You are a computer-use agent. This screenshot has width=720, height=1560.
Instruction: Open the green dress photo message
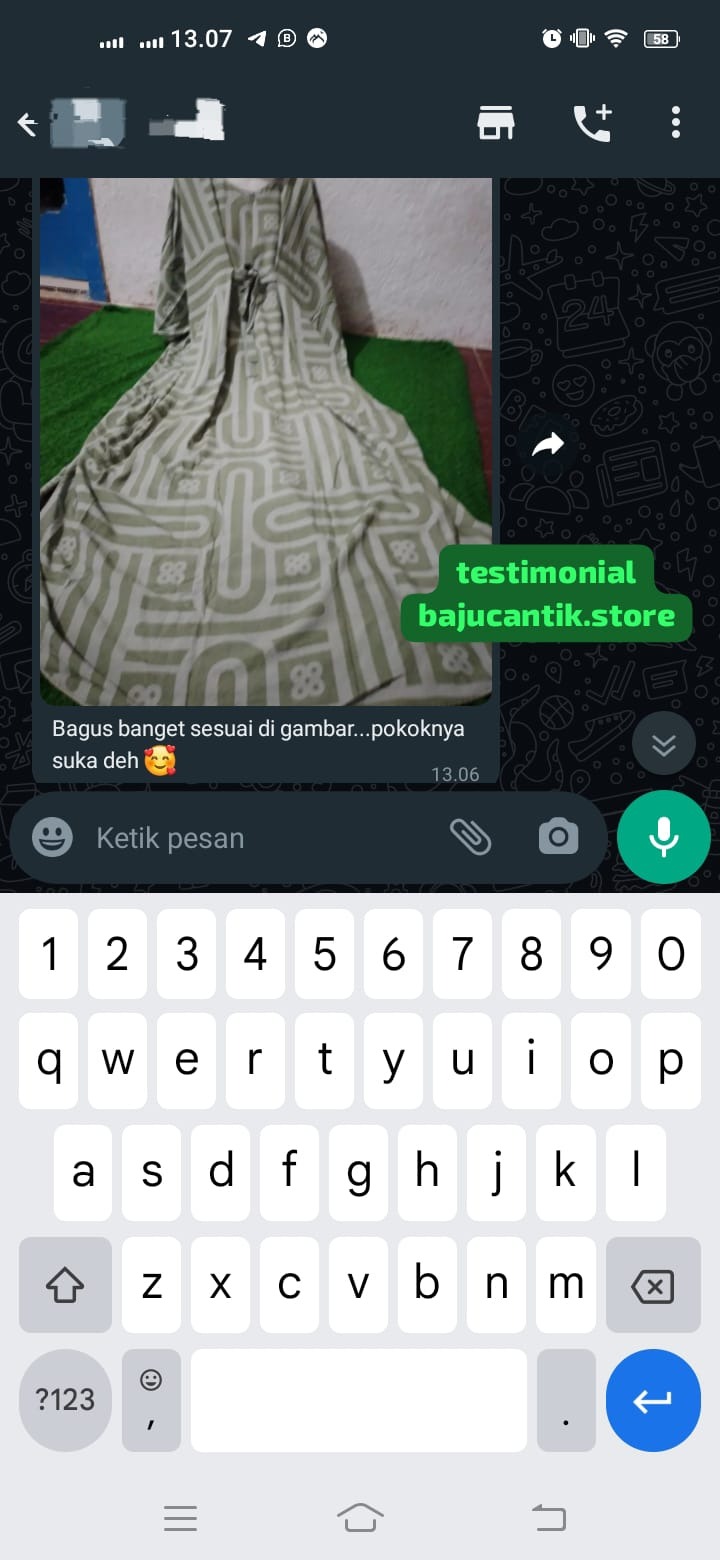click(266, 440)
